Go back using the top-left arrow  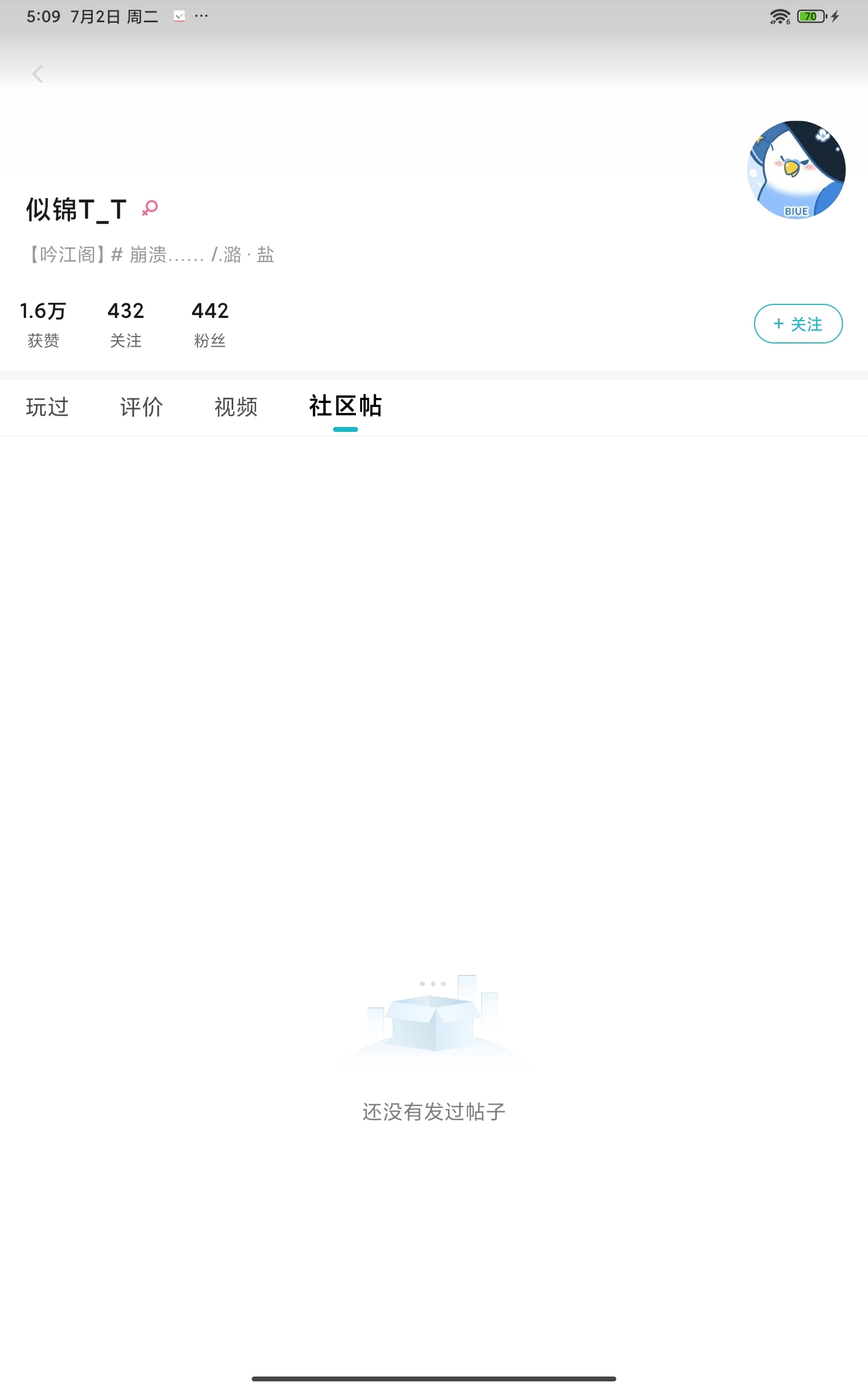pos(38,74)
